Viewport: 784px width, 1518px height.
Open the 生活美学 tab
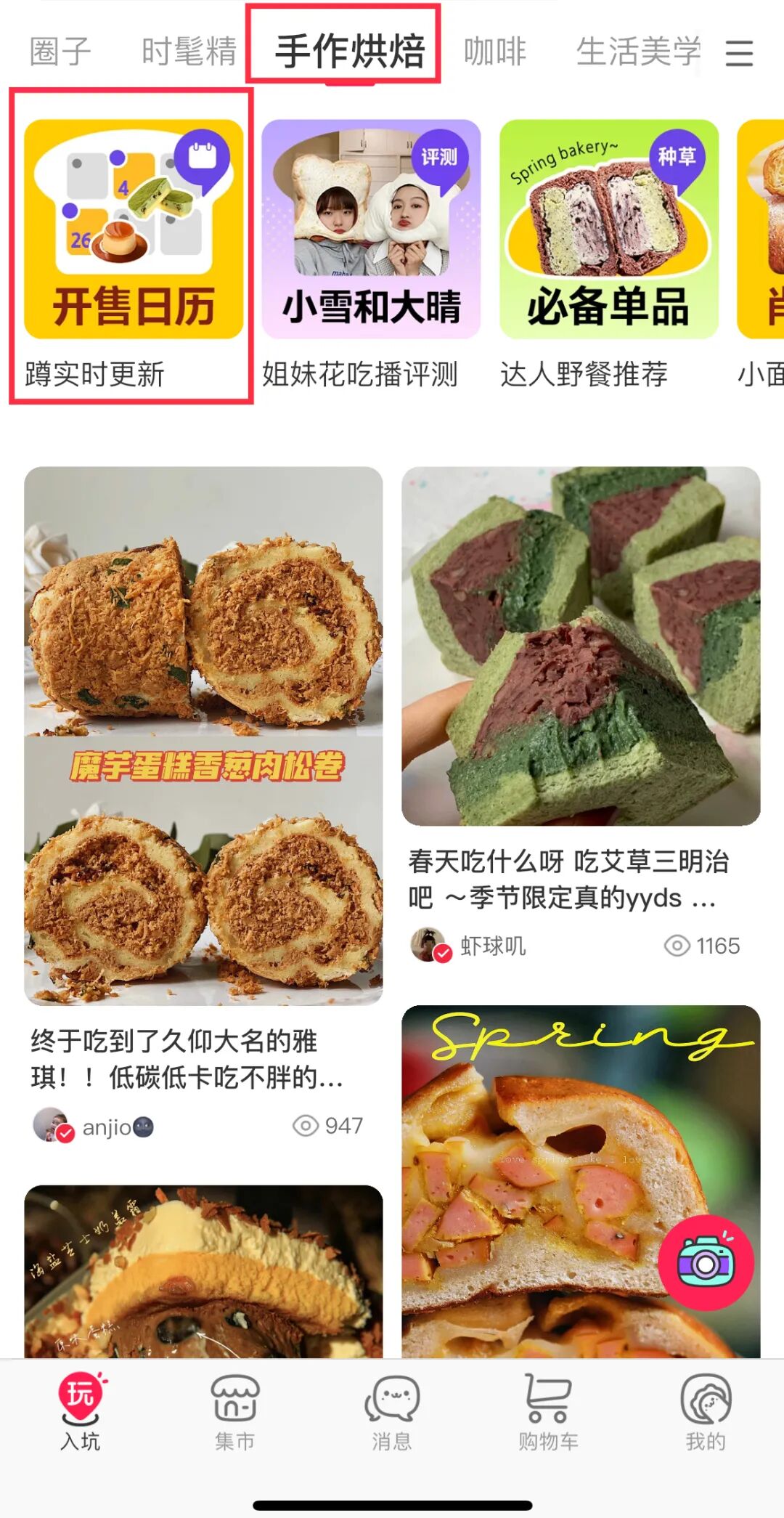(x=638, y=52)
